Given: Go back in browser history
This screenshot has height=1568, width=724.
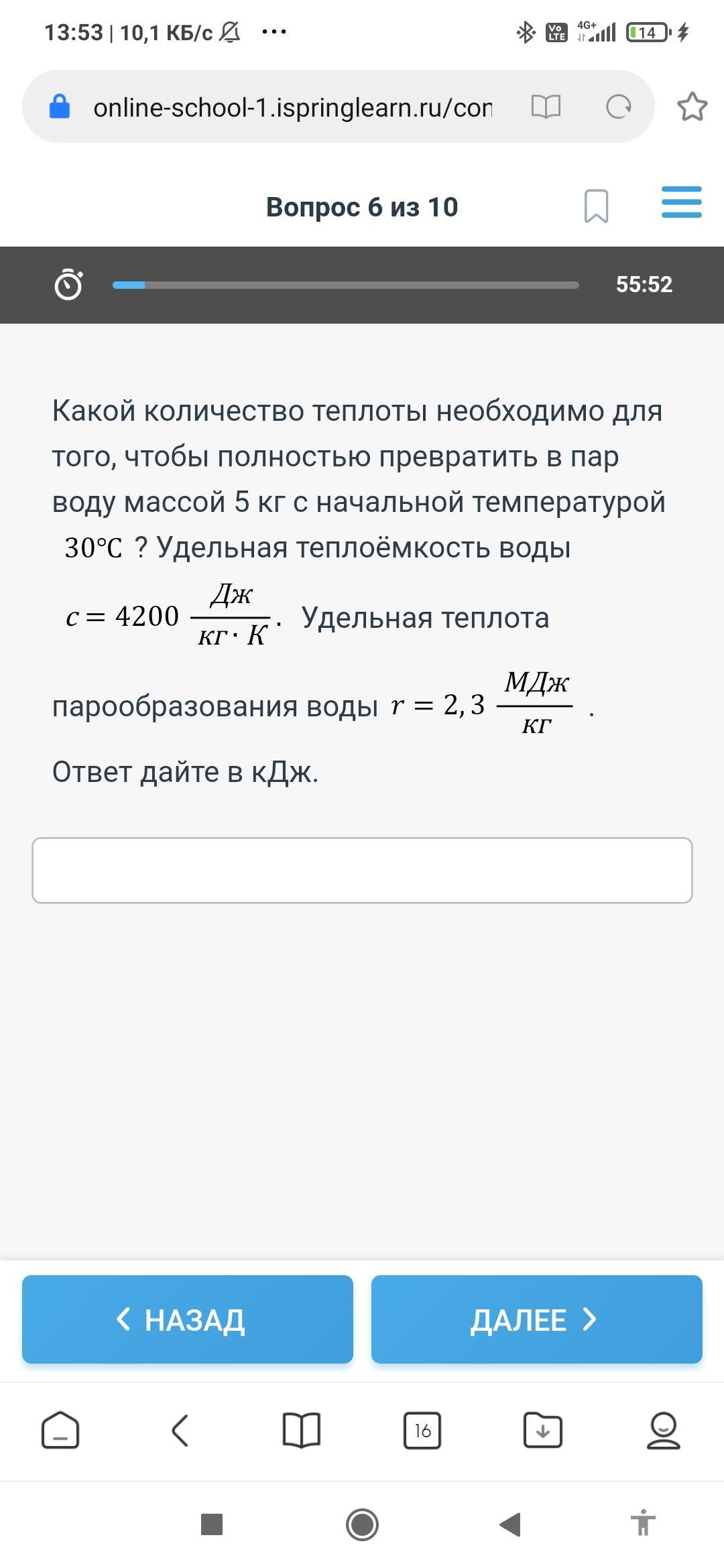Looking at the screenshot, I should 180,1431.
